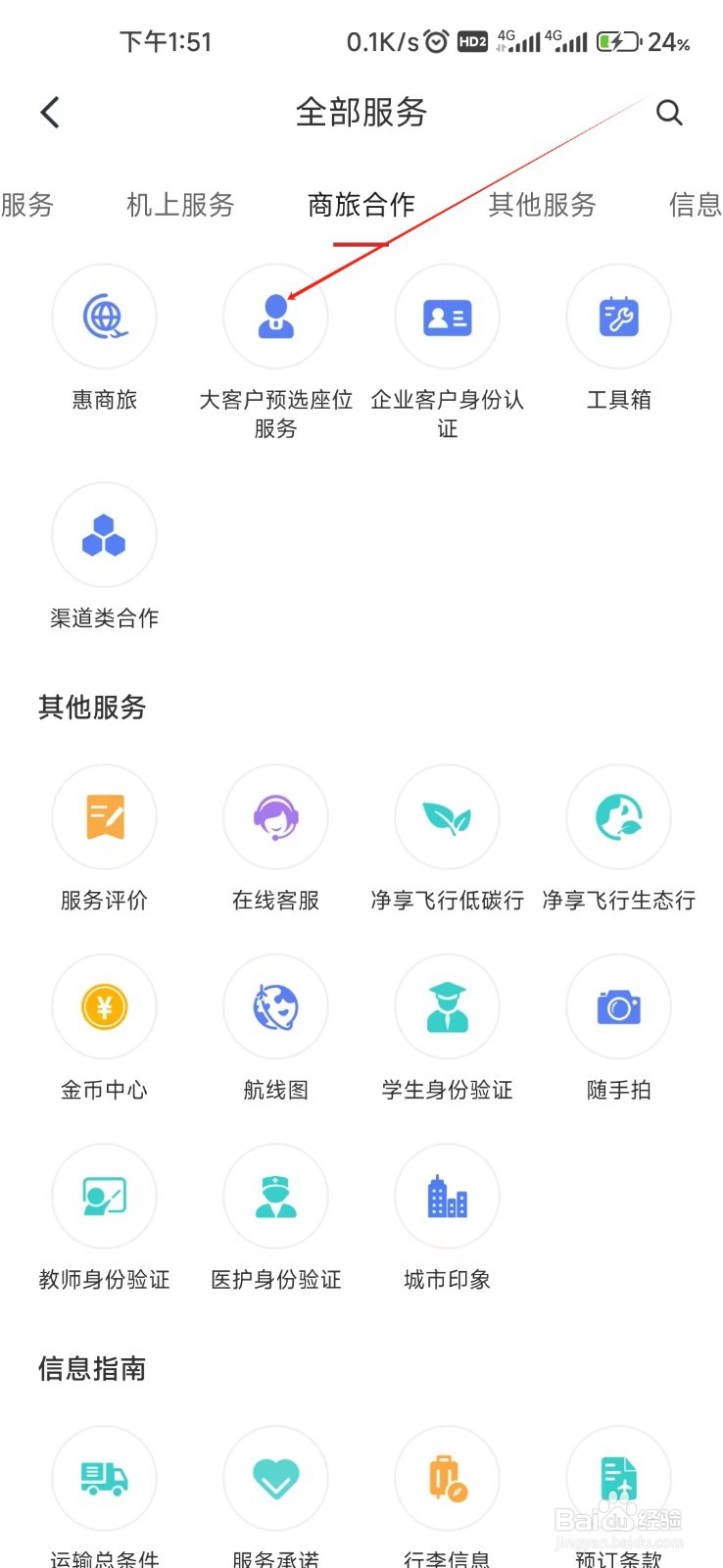723x1568 pixels.
Task: Open 渠道类合作
Action: (105, 536)
